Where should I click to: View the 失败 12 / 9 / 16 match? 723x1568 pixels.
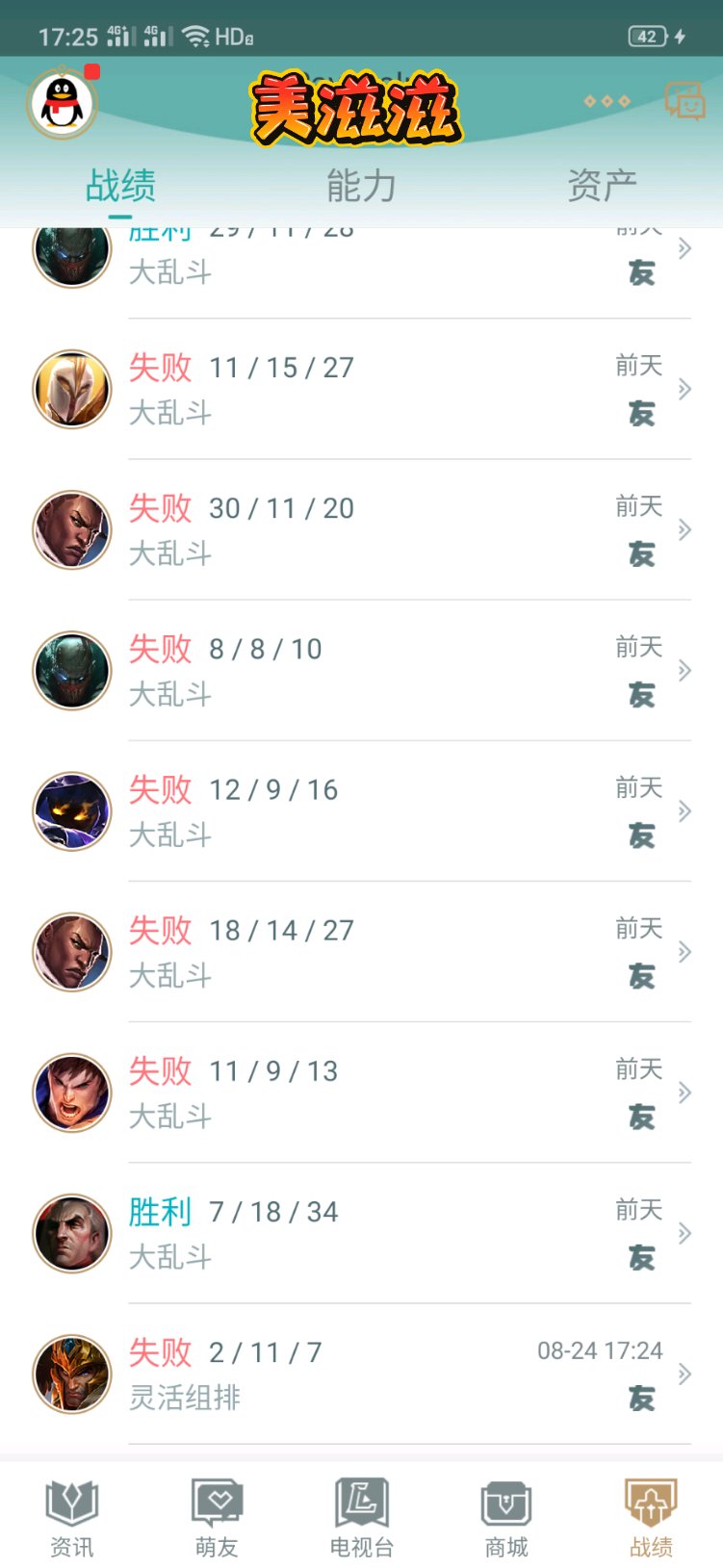[x=385, y=810]
